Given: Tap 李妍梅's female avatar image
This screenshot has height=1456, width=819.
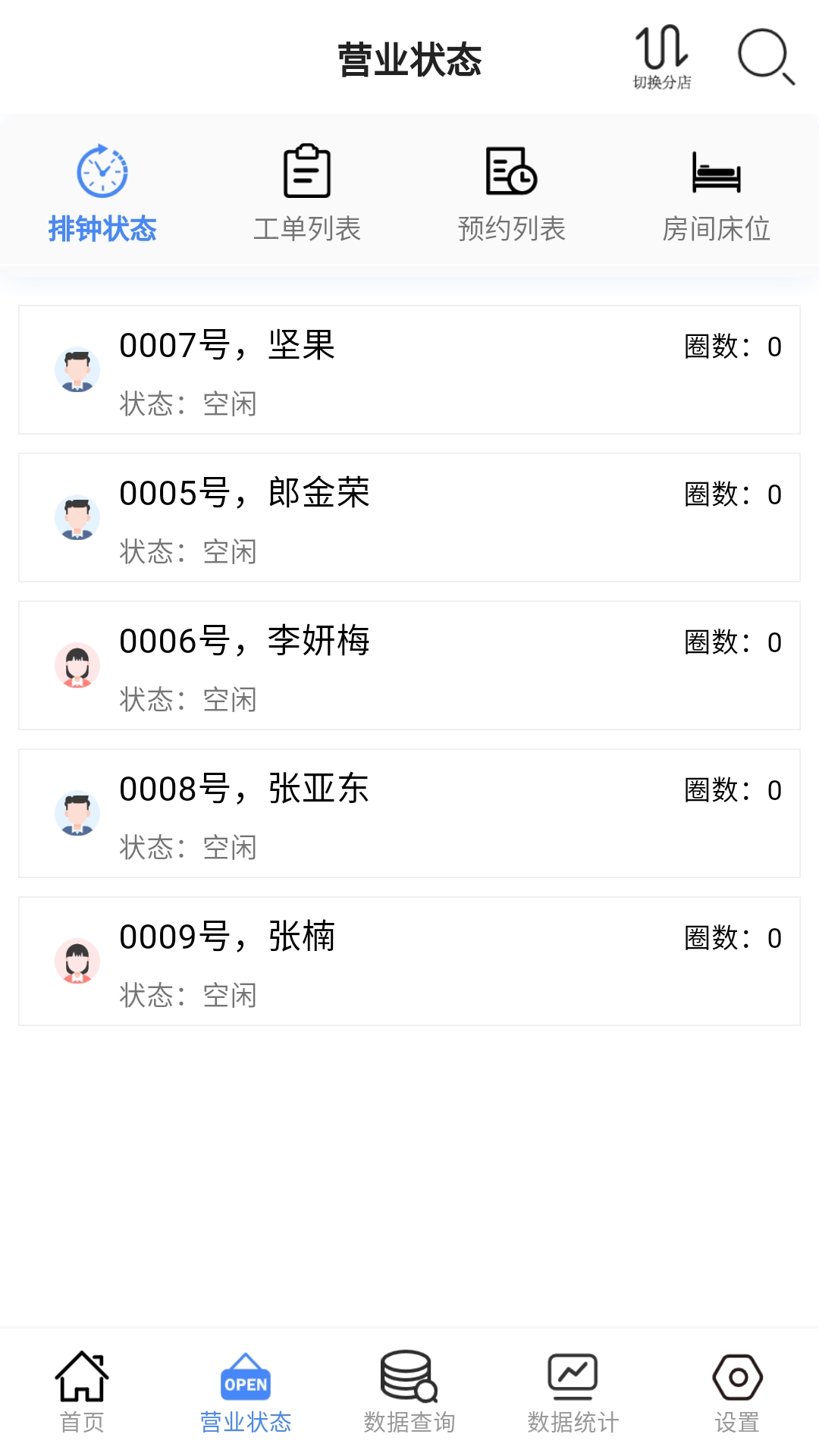Looking at the screenshot, I should [x=78, y=665].
